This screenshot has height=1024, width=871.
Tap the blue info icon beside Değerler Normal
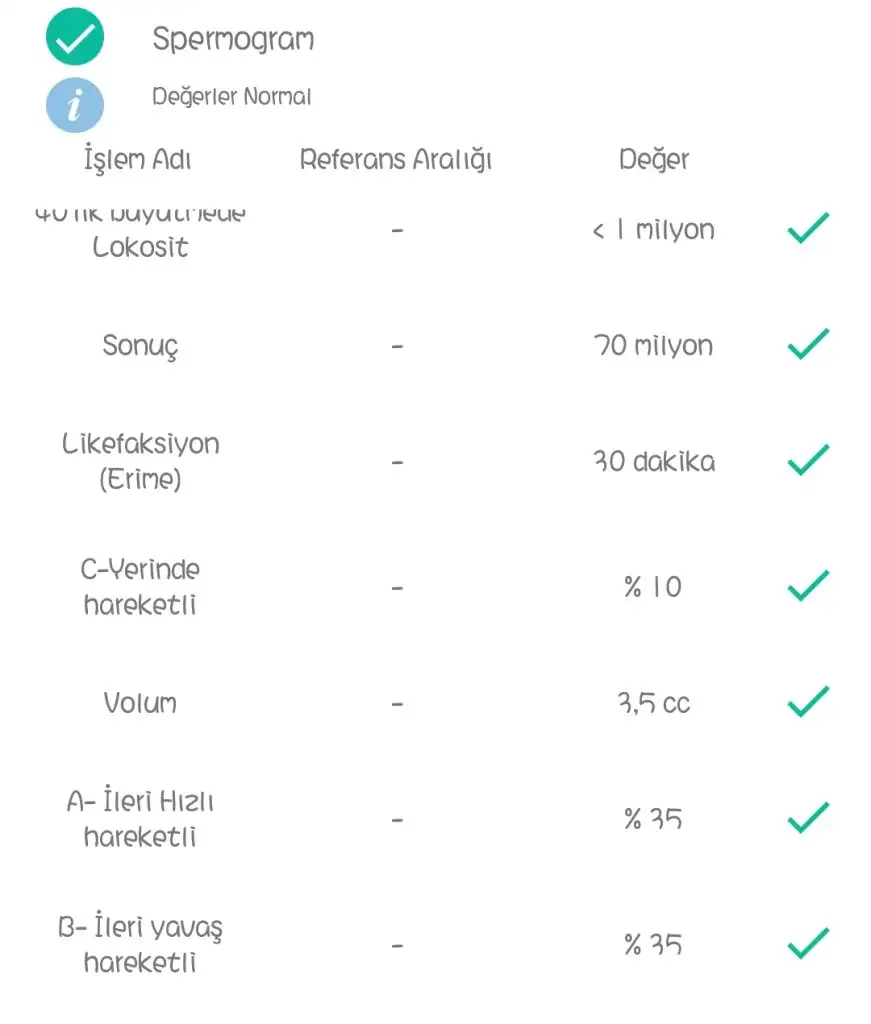click(x=74, y=103)
